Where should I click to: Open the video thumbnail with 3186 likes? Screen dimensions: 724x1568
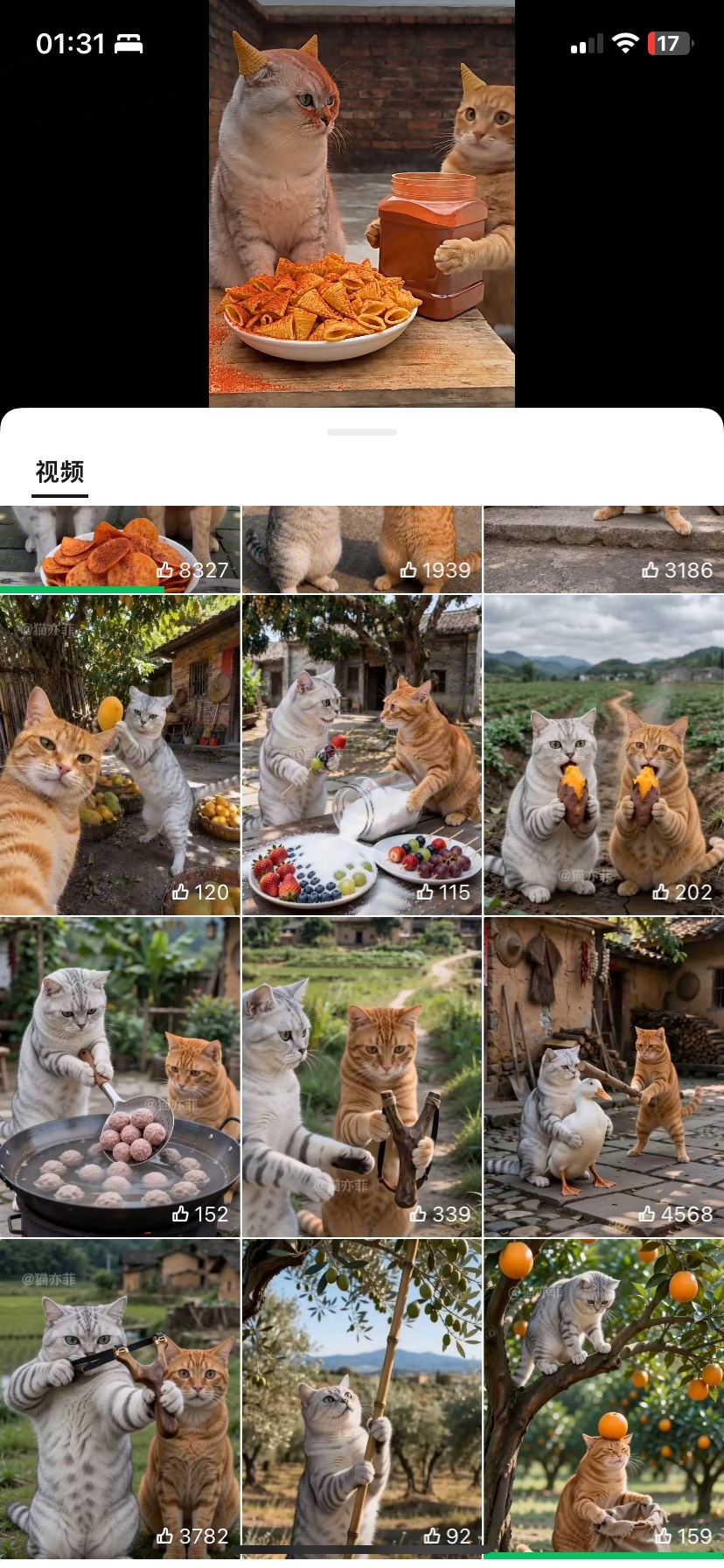604,549
